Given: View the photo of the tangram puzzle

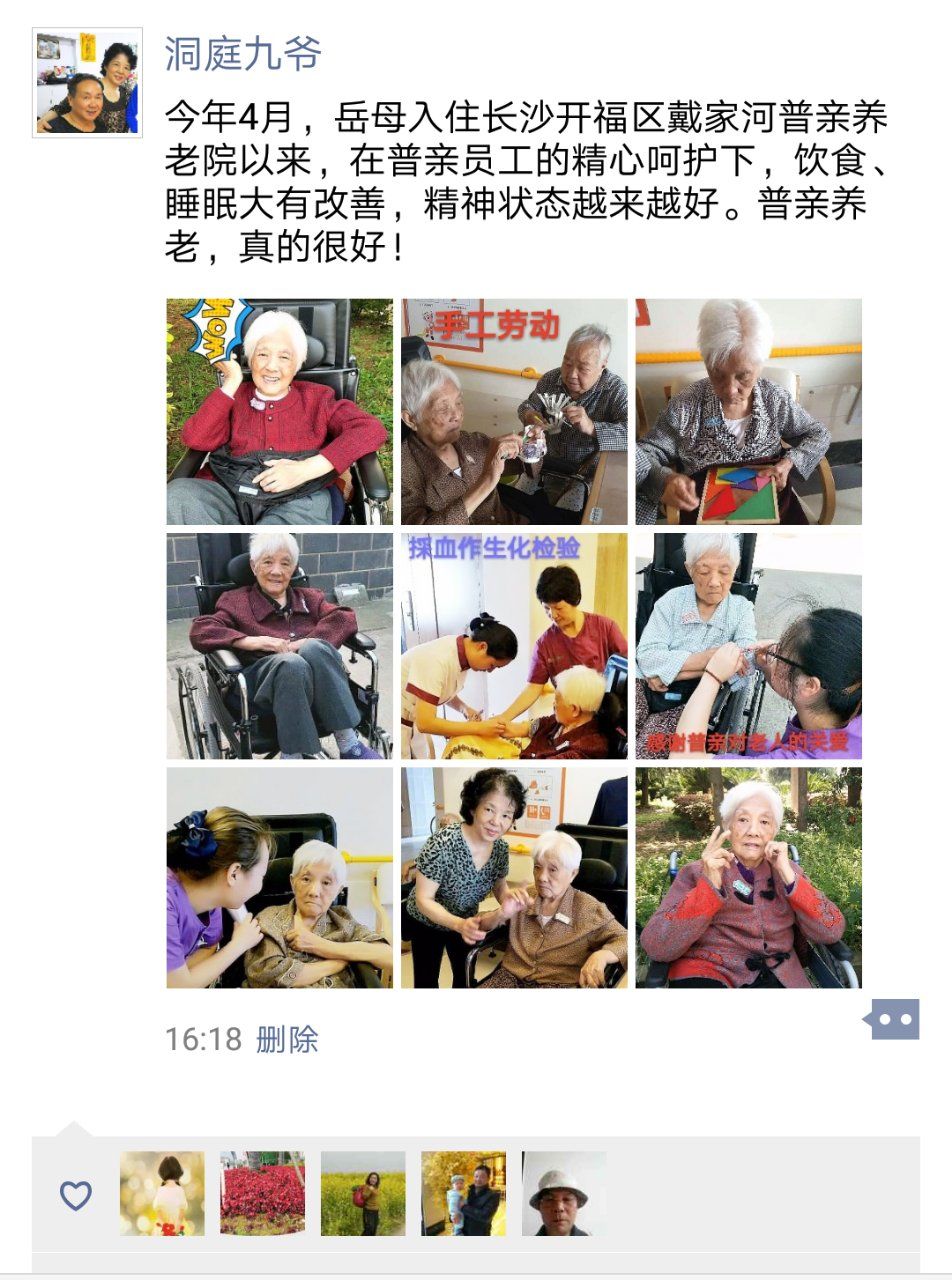Looking at the screenshot, I should (748, 411).
